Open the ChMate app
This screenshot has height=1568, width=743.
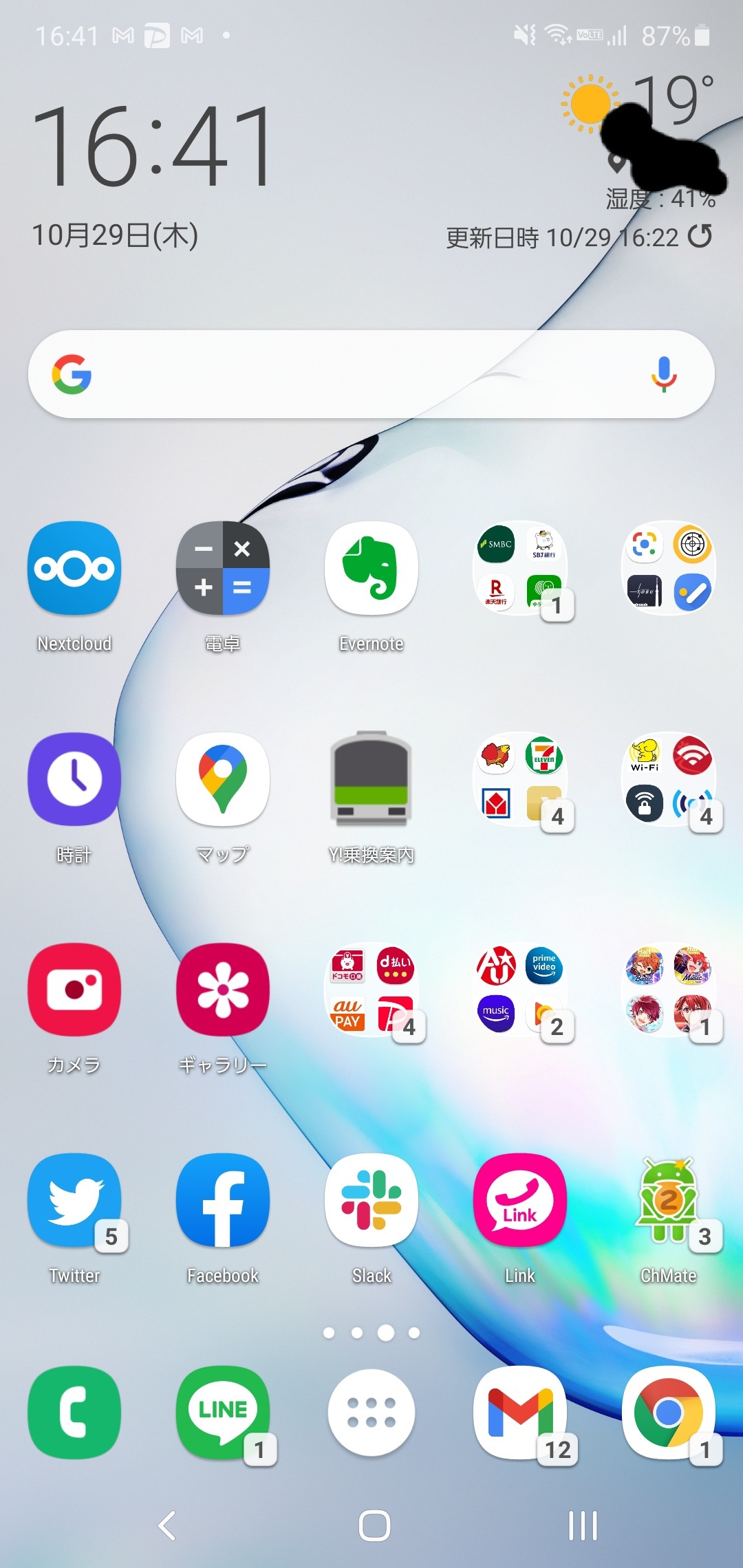(x=669, y=1200)
